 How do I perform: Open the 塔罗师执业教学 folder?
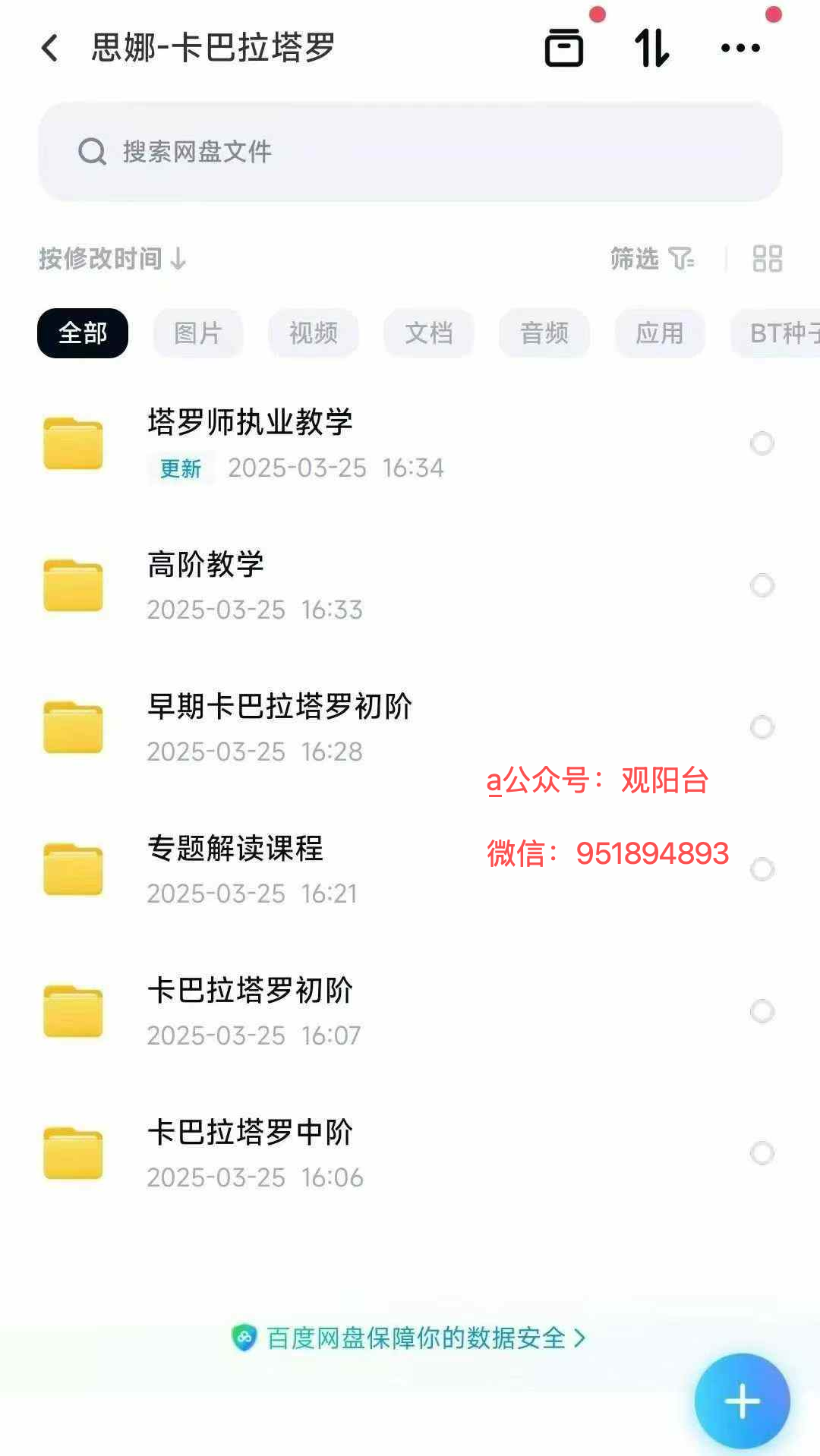point(251,443)
